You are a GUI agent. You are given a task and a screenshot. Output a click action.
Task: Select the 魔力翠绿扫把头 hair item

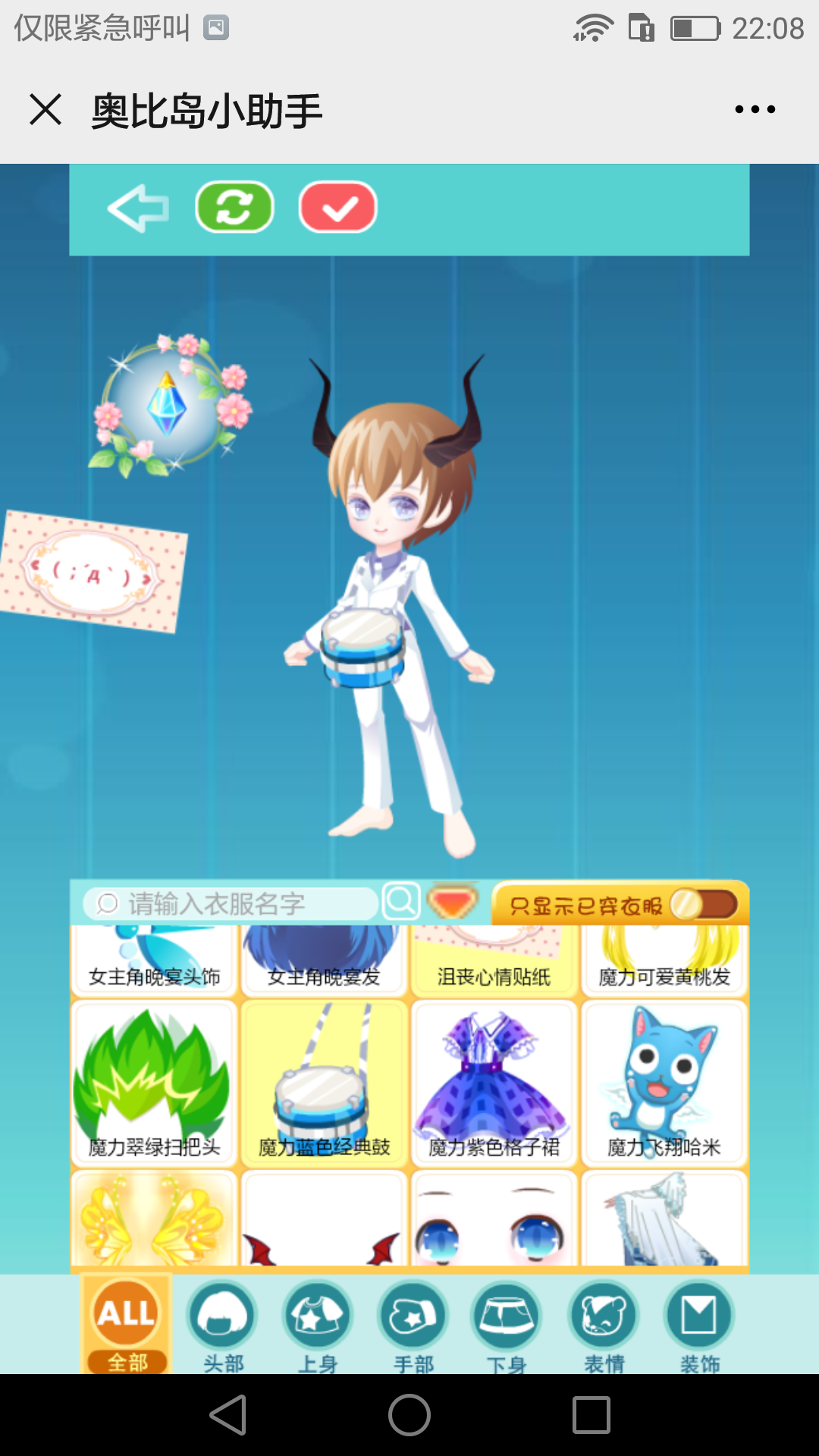[154, 1083]
